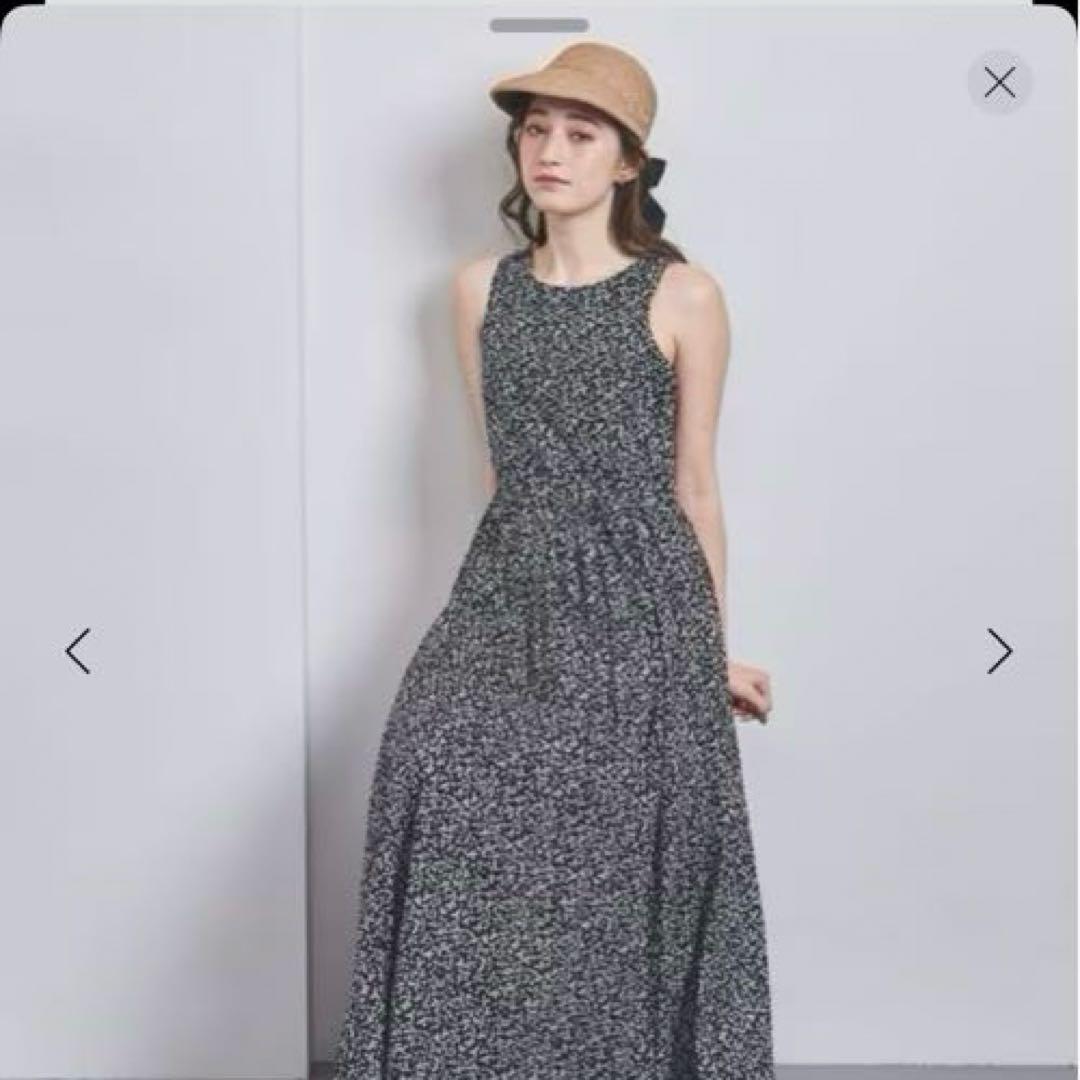Go back to the previous photo
The width and height of the screenshot is (1080, 1080).
tap(78, 651)
